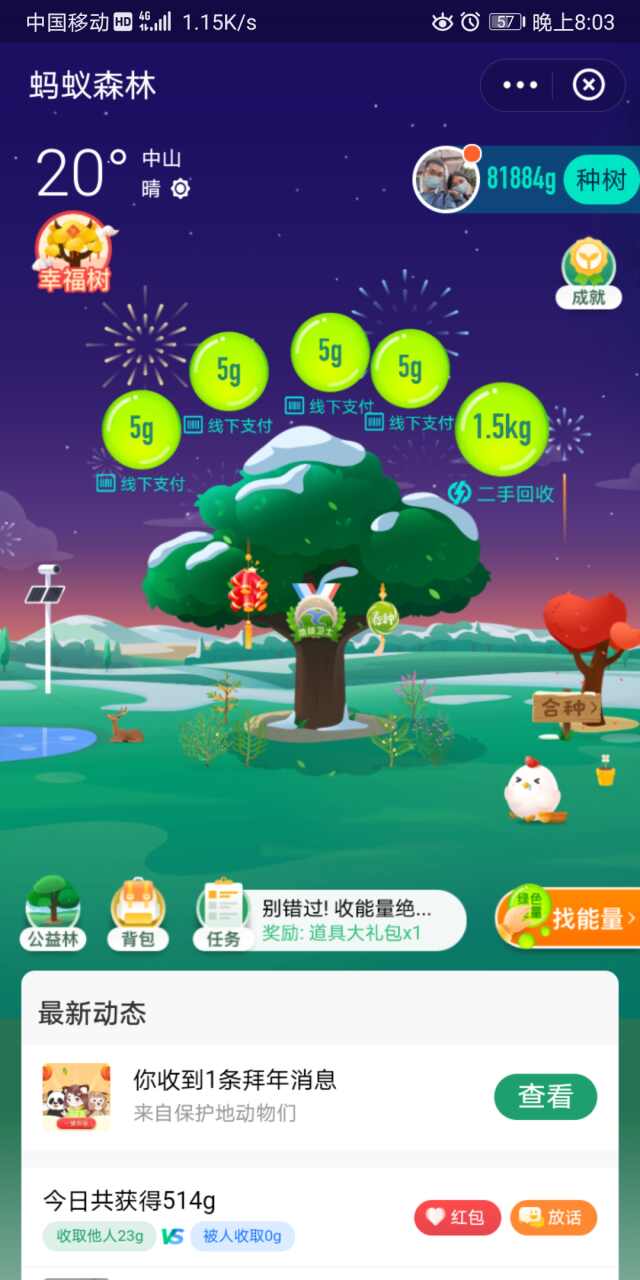640x1280 pixels.
Task: Open 公益林 charity forest
Action: (x=53, y=912)
